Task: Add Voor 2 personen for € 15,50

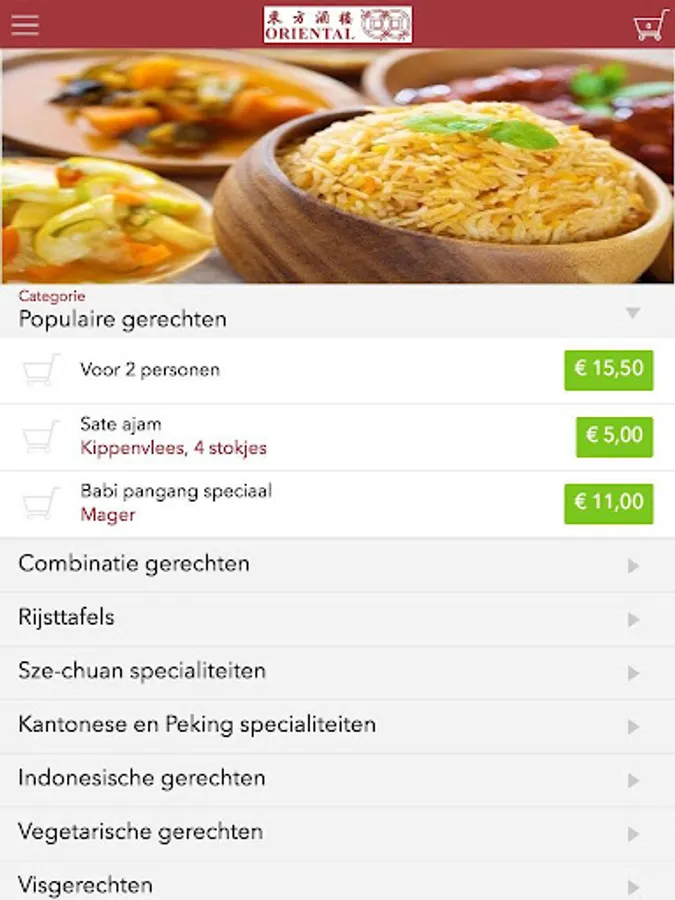Action: [608, 370]
